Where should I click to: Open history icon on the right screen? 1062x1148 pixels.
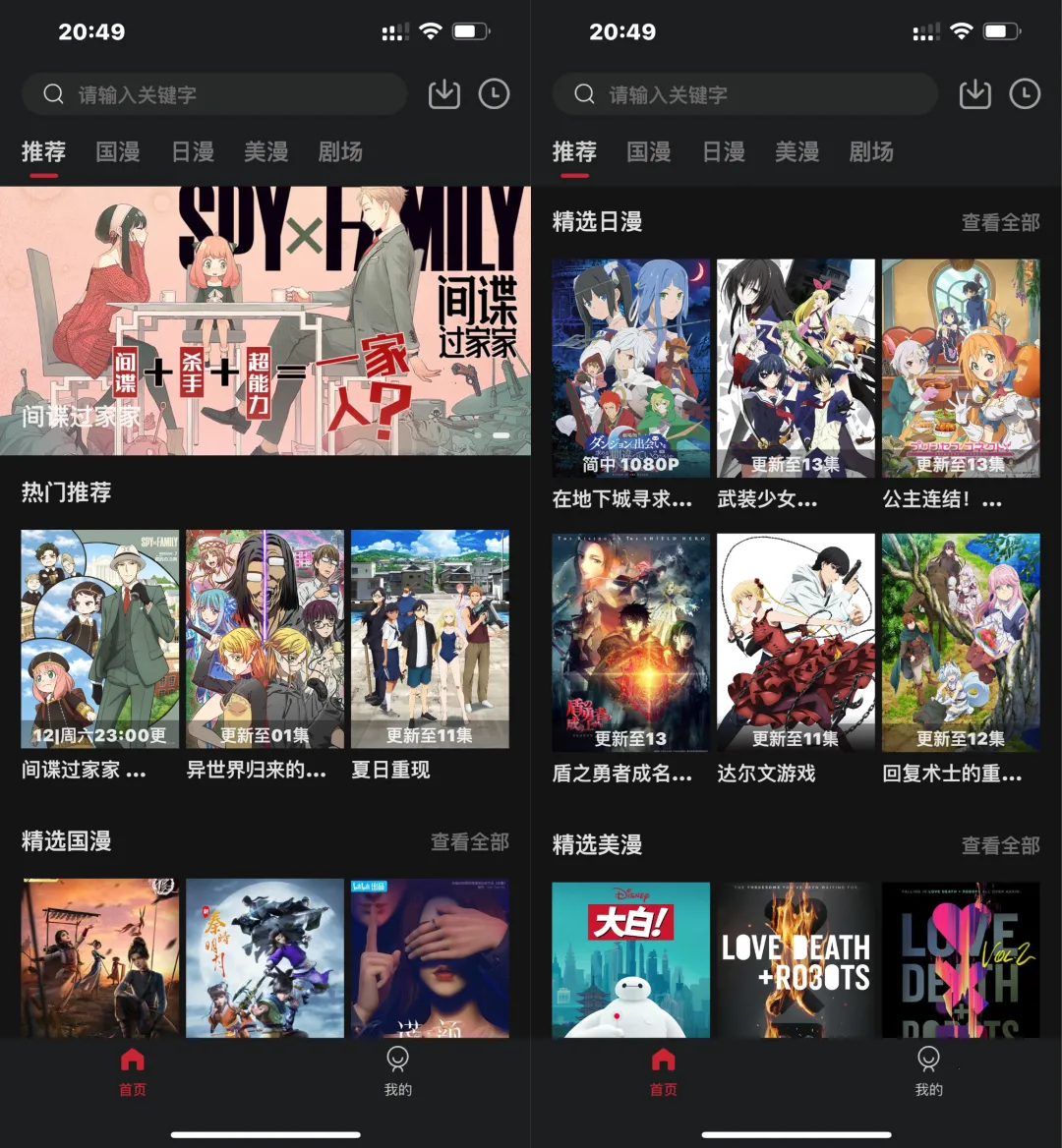click(x=1026, y=93)
